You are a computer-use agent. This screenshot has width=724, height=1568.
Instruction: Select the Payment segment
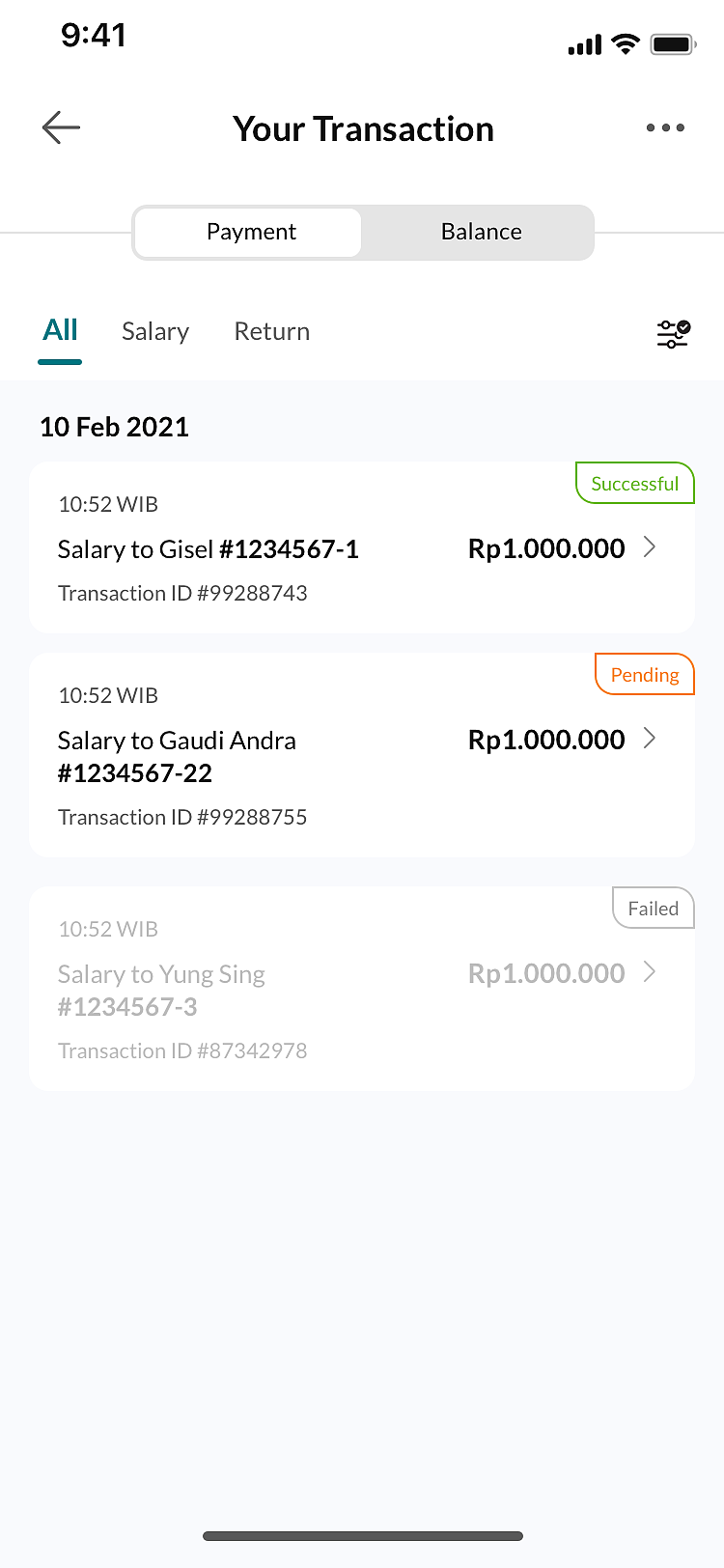click(250, 233)
